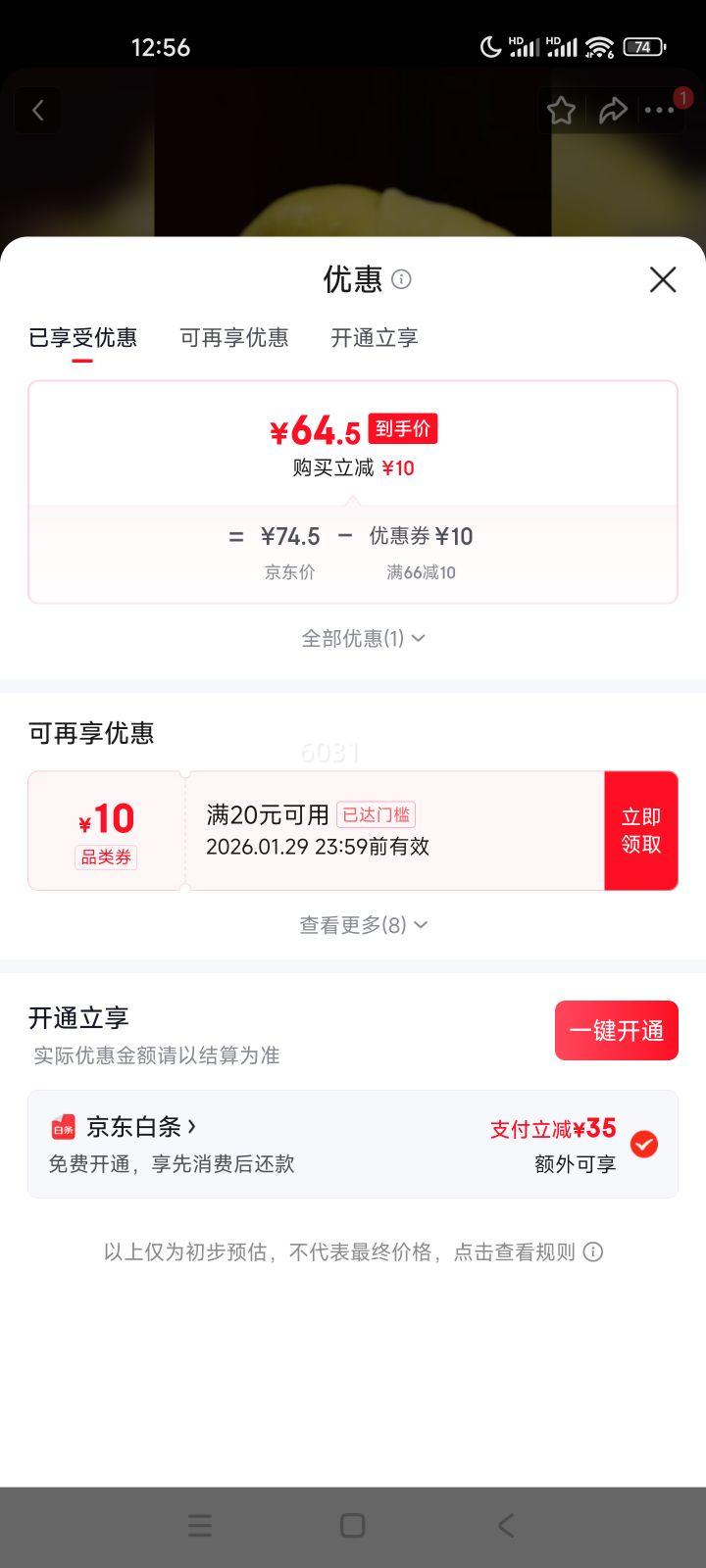This screenshot has width=706, height=1568.
Task: Expand 查看更多(8) coupon list
Action: coord(363,924)
